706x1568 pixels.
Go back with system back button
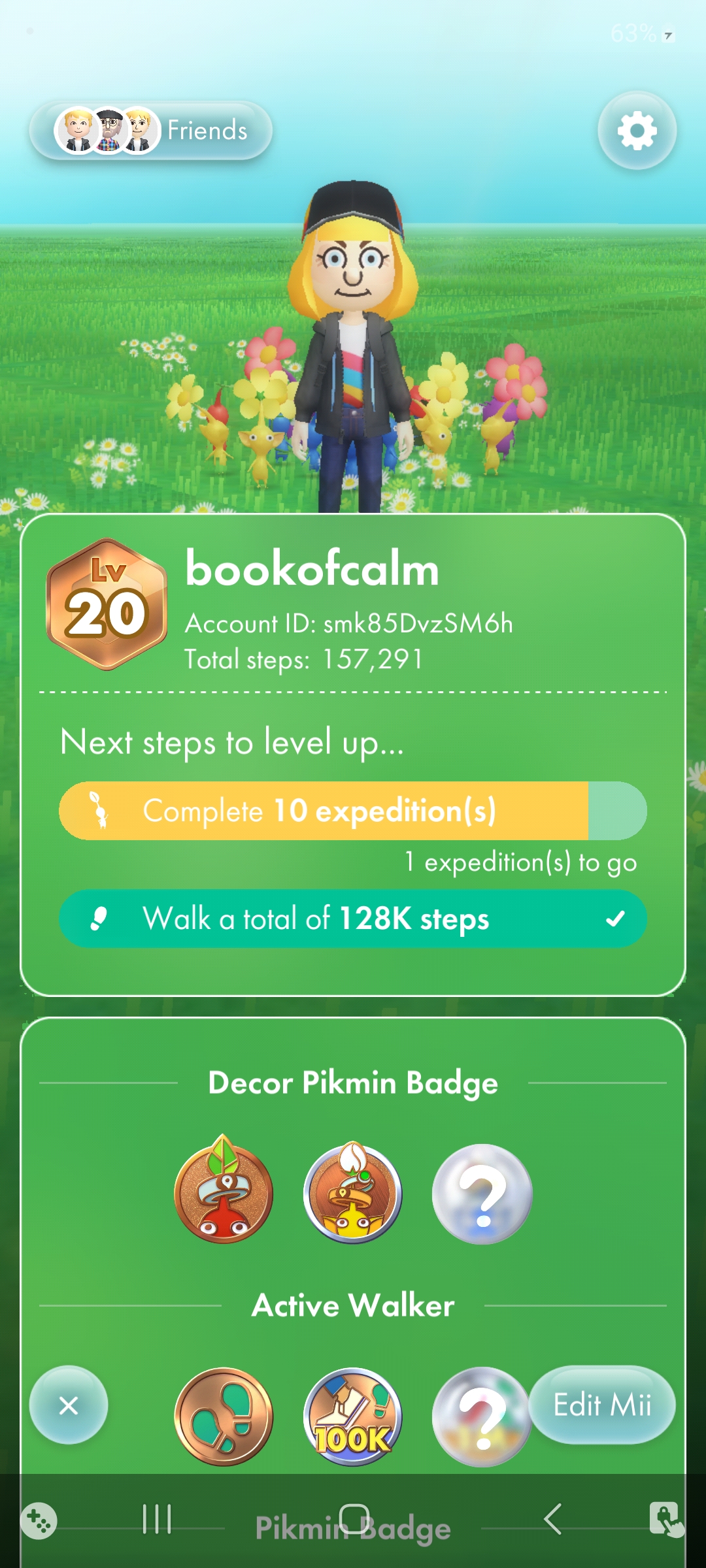[553, 1519]
